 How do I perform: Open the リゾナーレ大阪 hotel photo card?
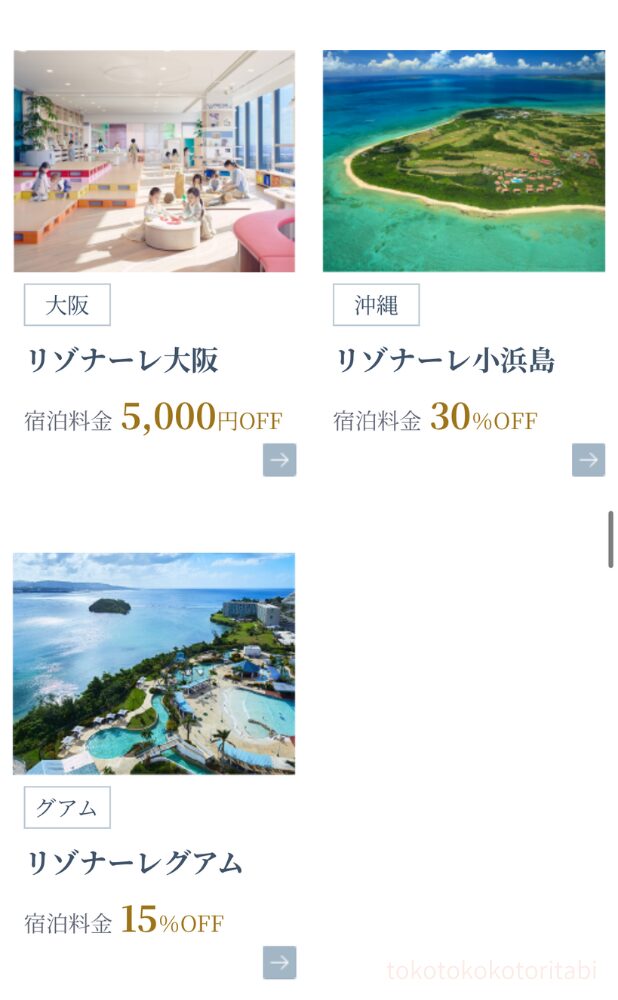[154, 161]
